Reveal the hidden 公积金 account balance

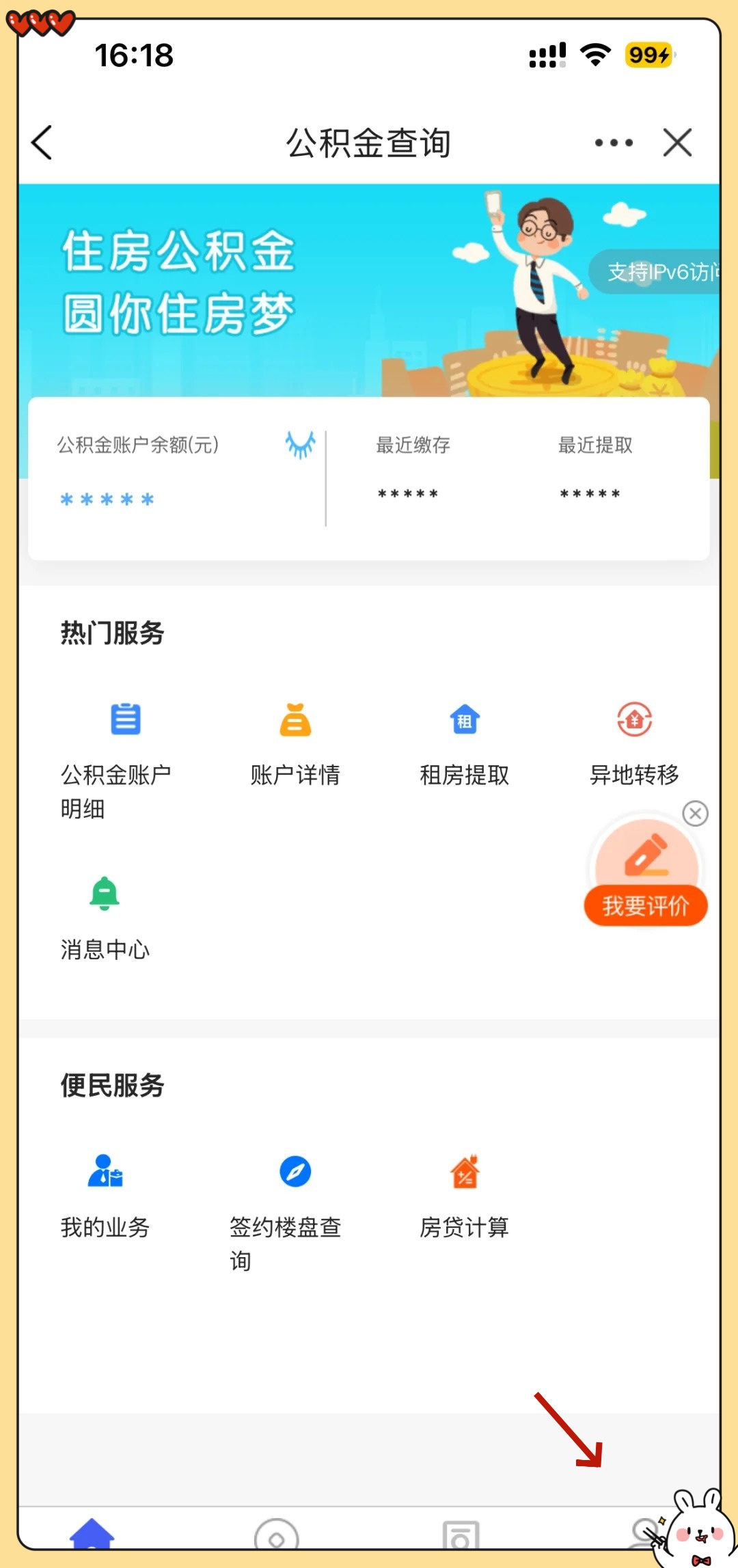point(300,445)
